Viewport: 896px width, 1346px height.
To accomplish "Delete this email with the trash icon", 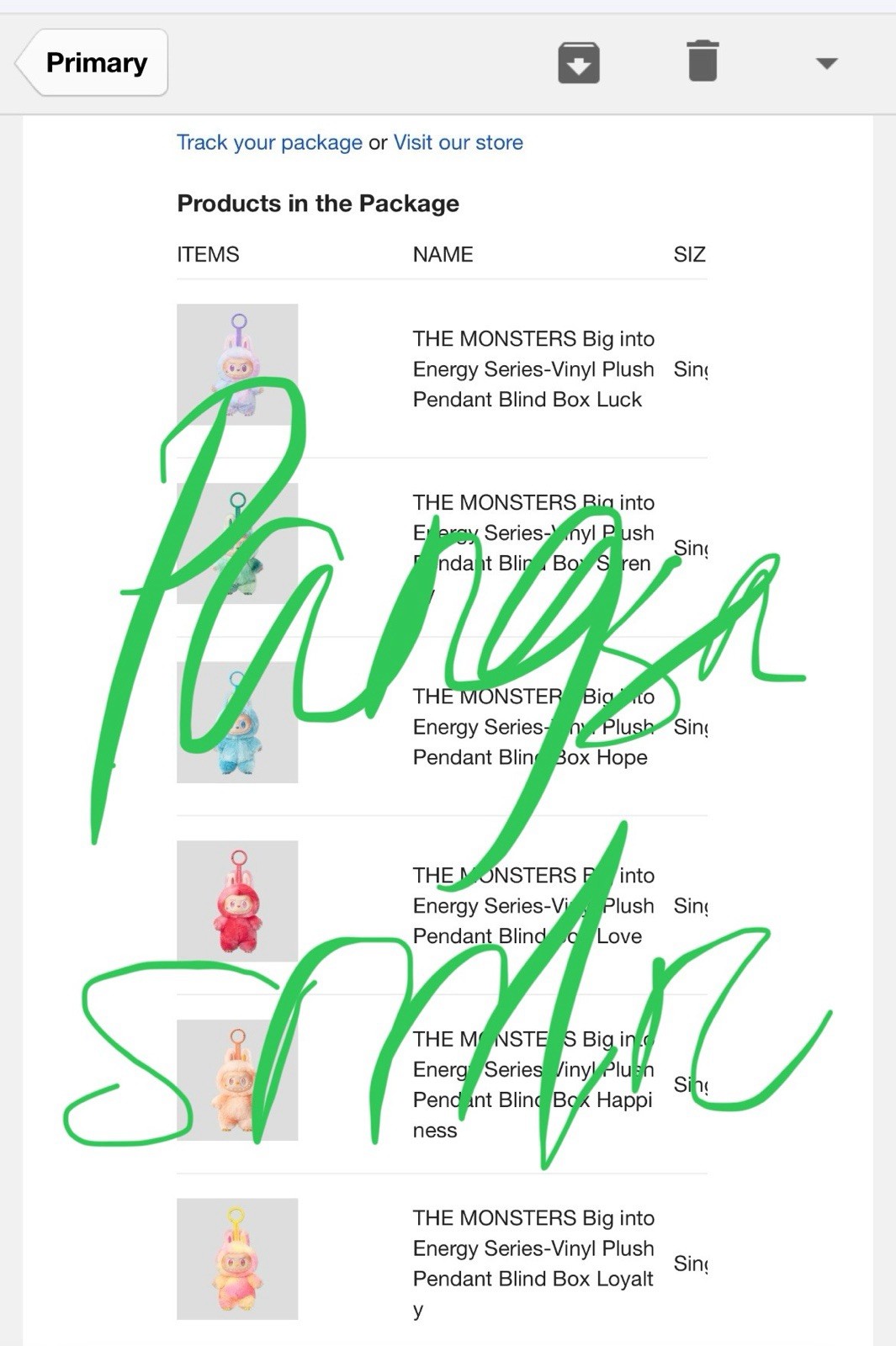I will (x=702, y=61).
